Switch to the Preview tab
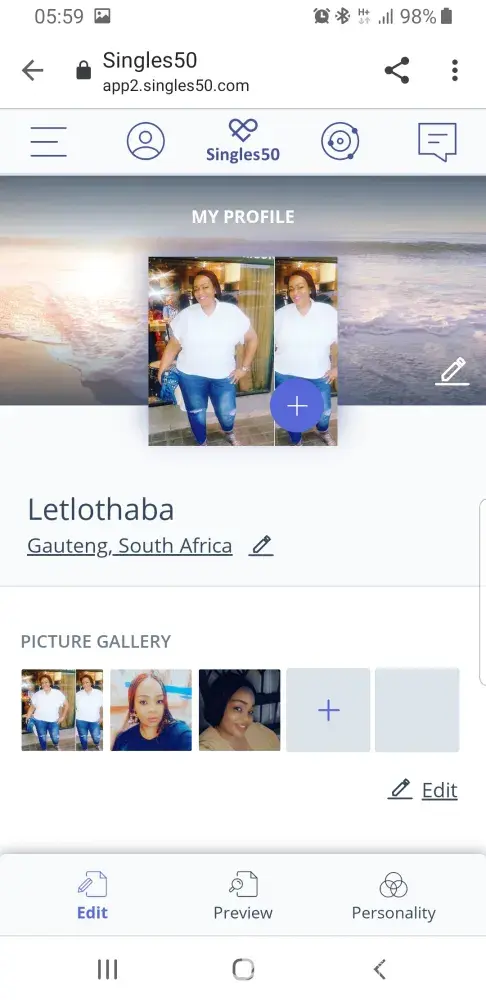This screenshot has height=1000, width=486. 243,897
